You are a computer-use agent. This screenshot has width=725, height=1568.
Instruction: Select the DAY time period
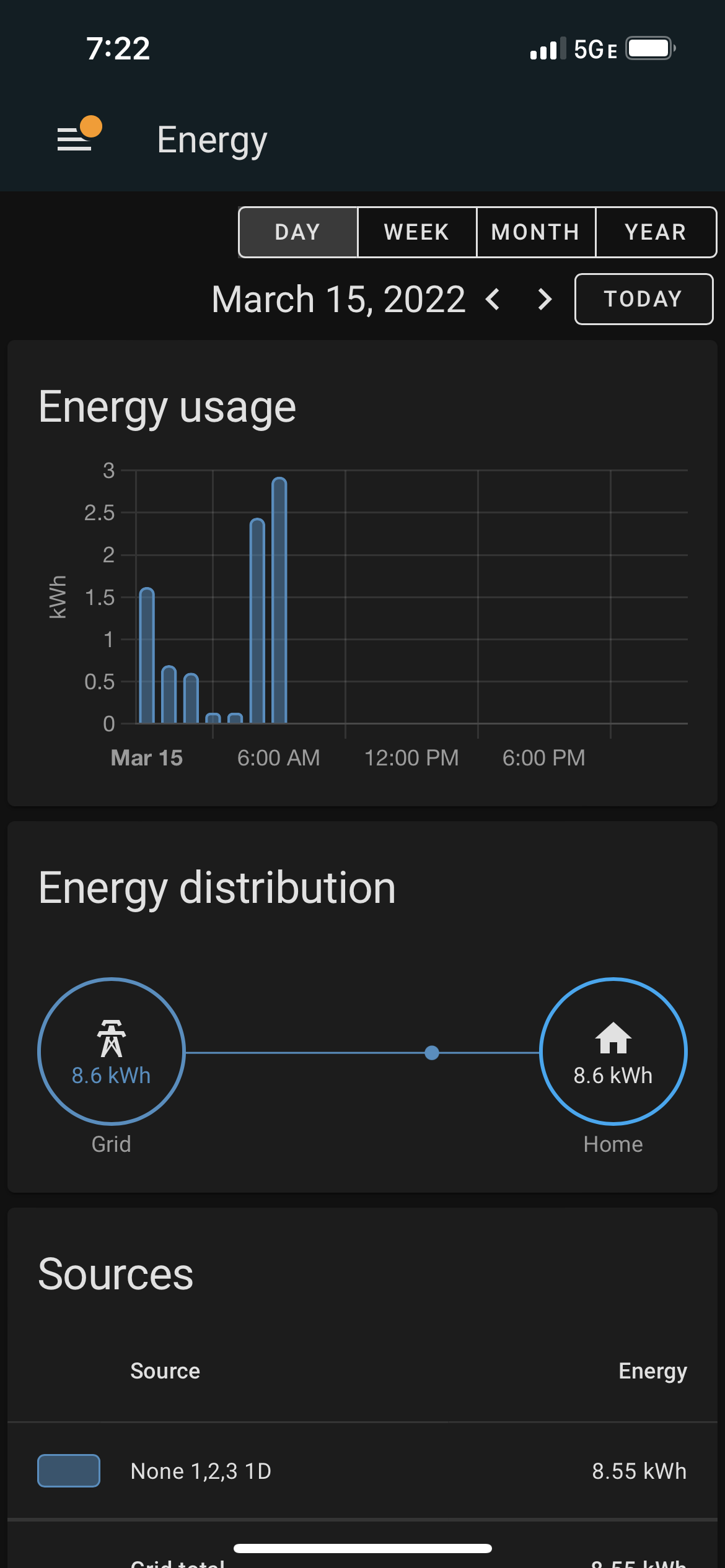point(297,232)
